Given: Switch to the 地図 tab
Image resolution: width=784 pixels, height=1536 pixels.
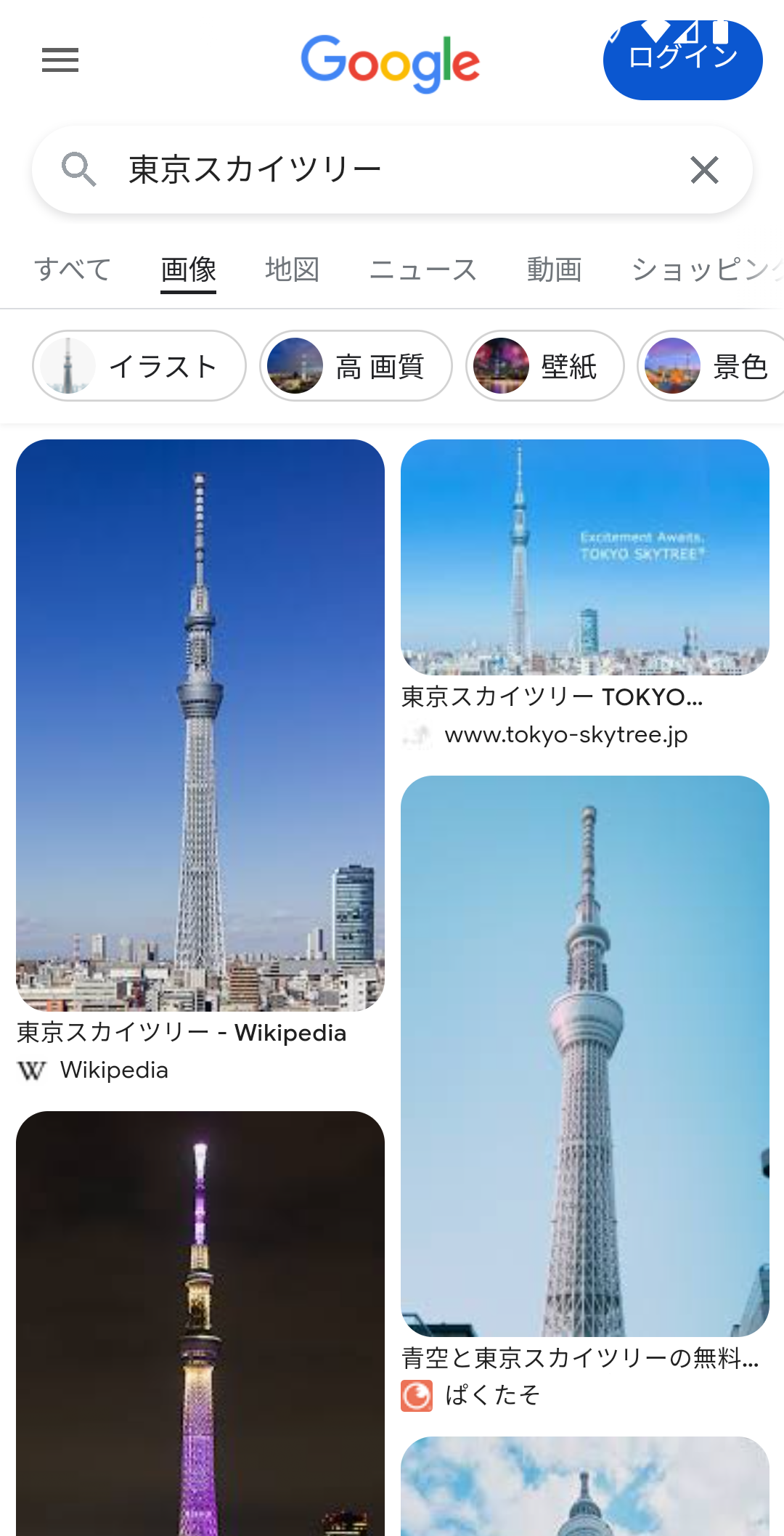Looking at the screenshot, I should point(293,269).
